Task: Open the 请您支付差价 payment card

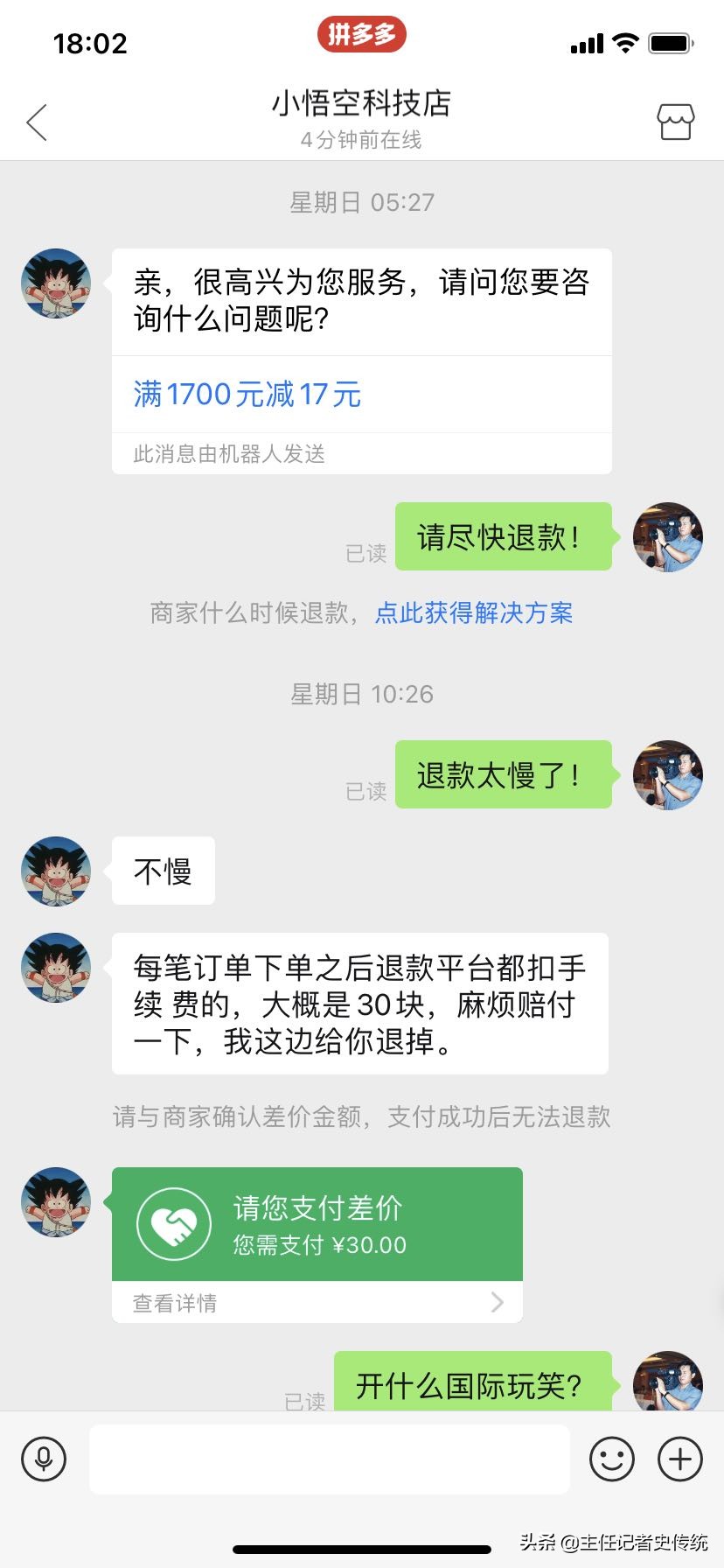Action: tap(317, 1223)
